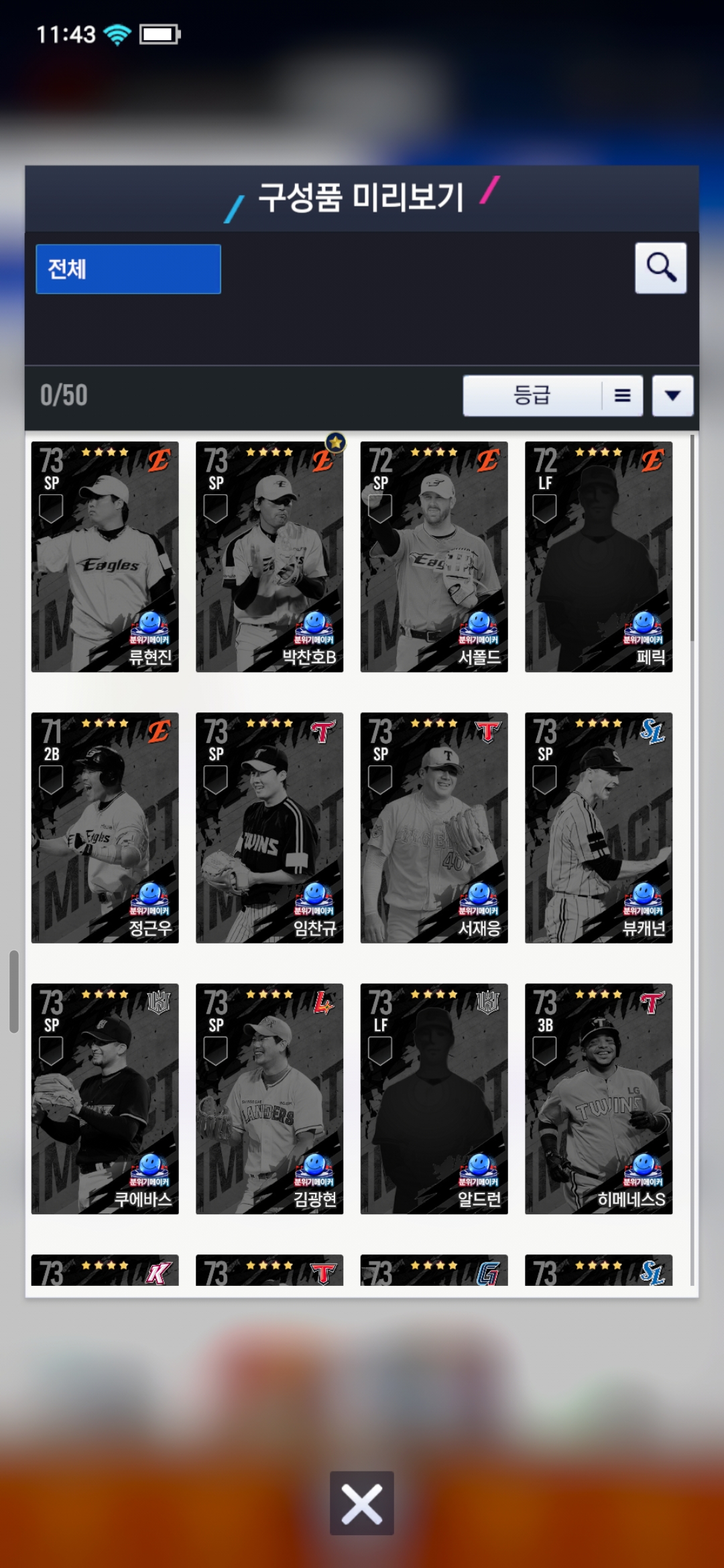View the 임찬규 player card
Screen dimensions: 724x1568
(269, 828)
